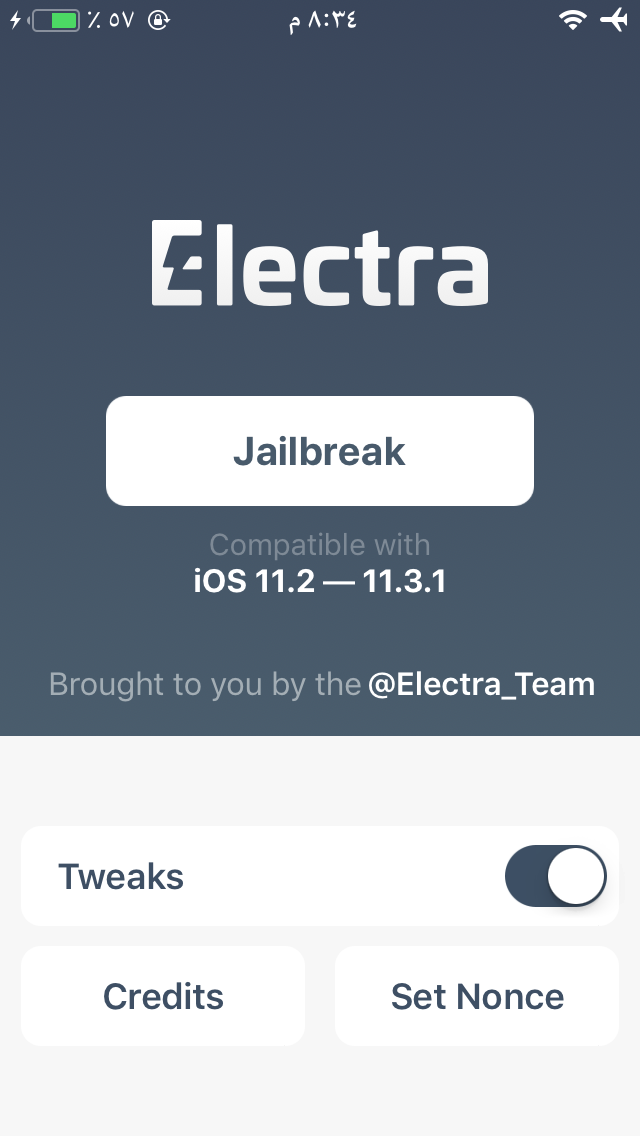Screen dimensions: 640x1136
Task: Tap the Set Nonce button
Action: [477, 996]
